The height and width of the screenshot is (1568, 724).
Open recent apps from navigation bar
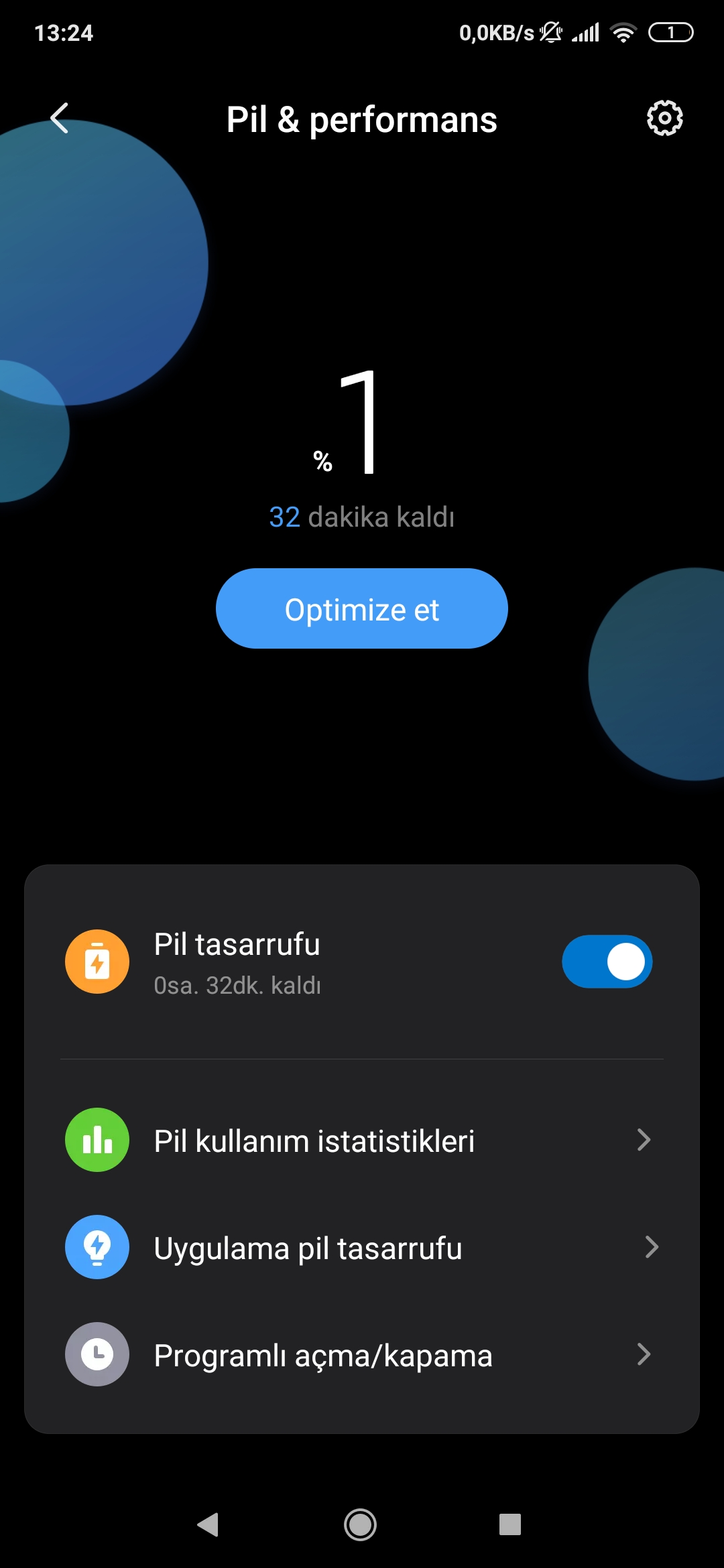(510, 1524)
